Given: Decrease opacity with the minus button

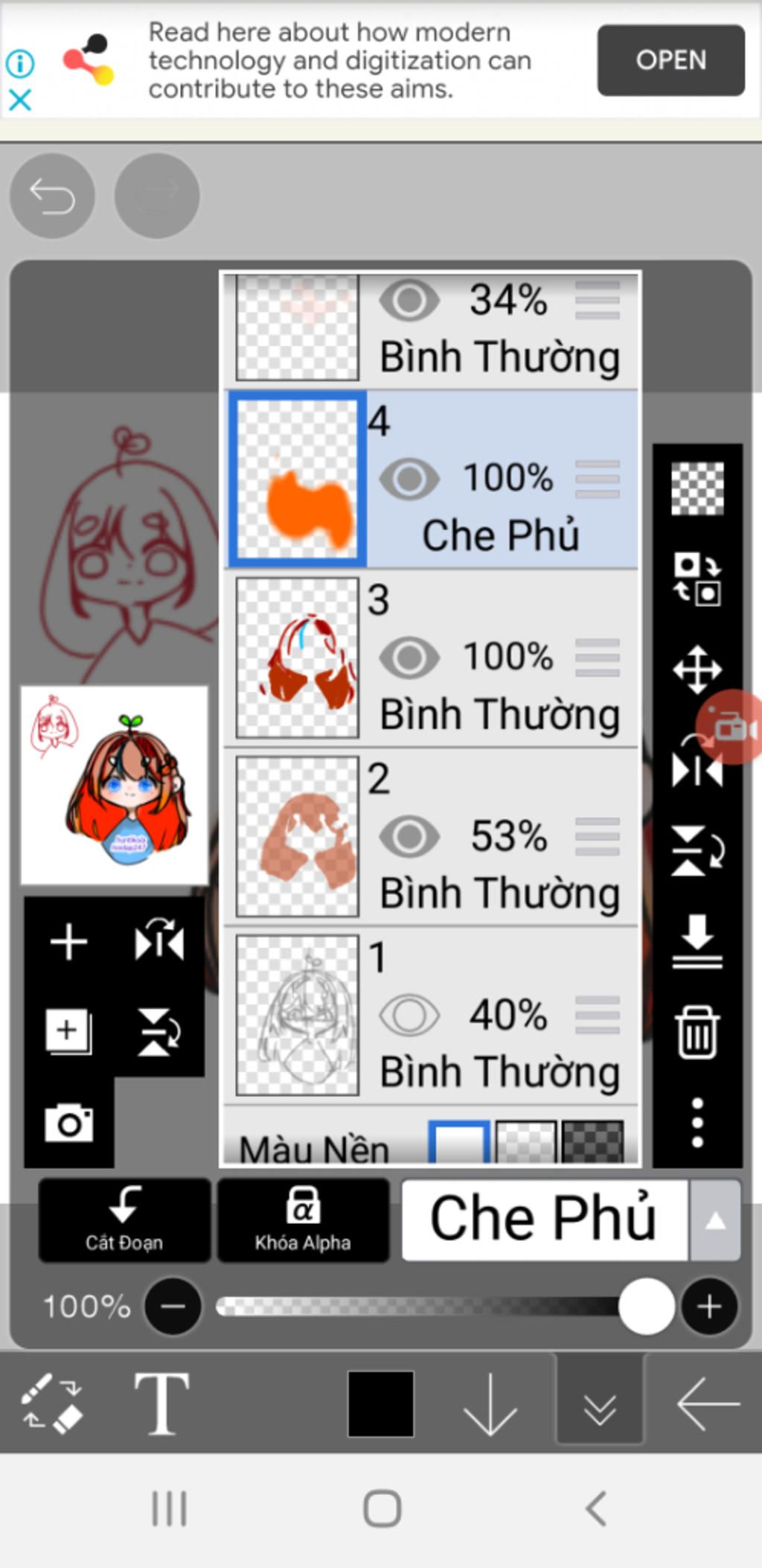Looking at the screenshot, I should click(173, 1306).
